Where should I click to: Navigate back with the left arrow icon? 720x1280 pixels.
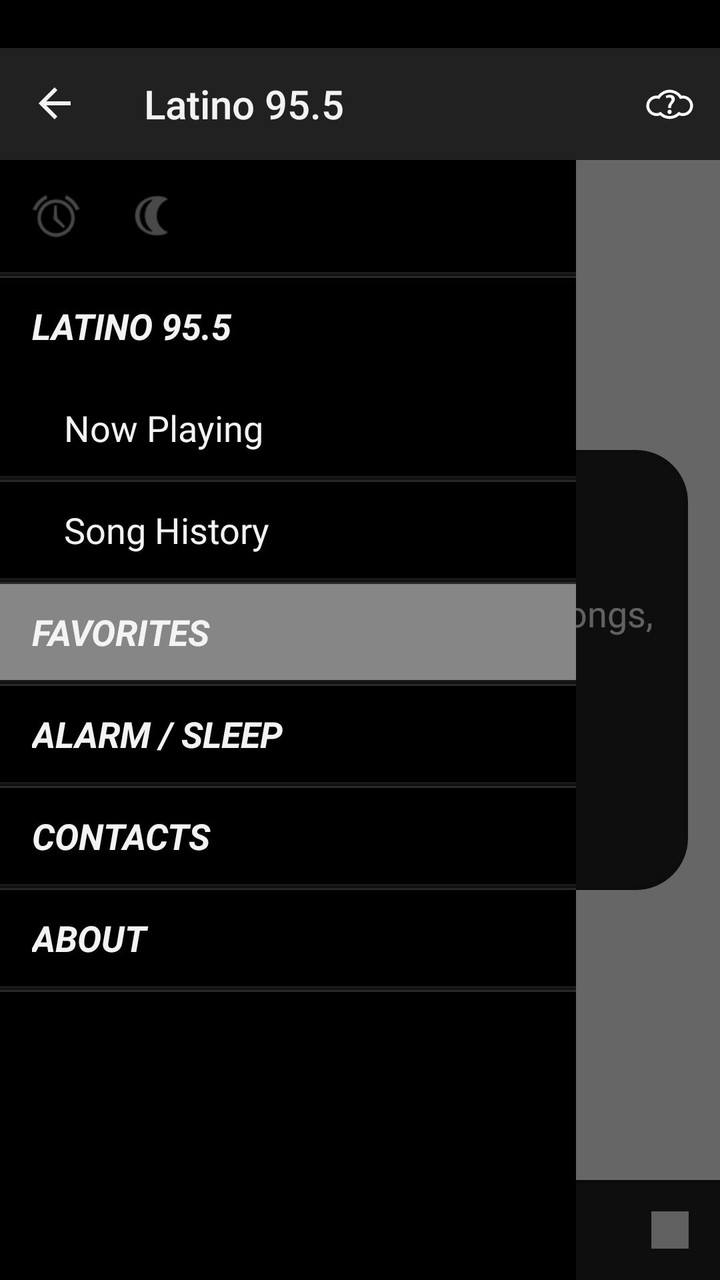click(55, 103)
